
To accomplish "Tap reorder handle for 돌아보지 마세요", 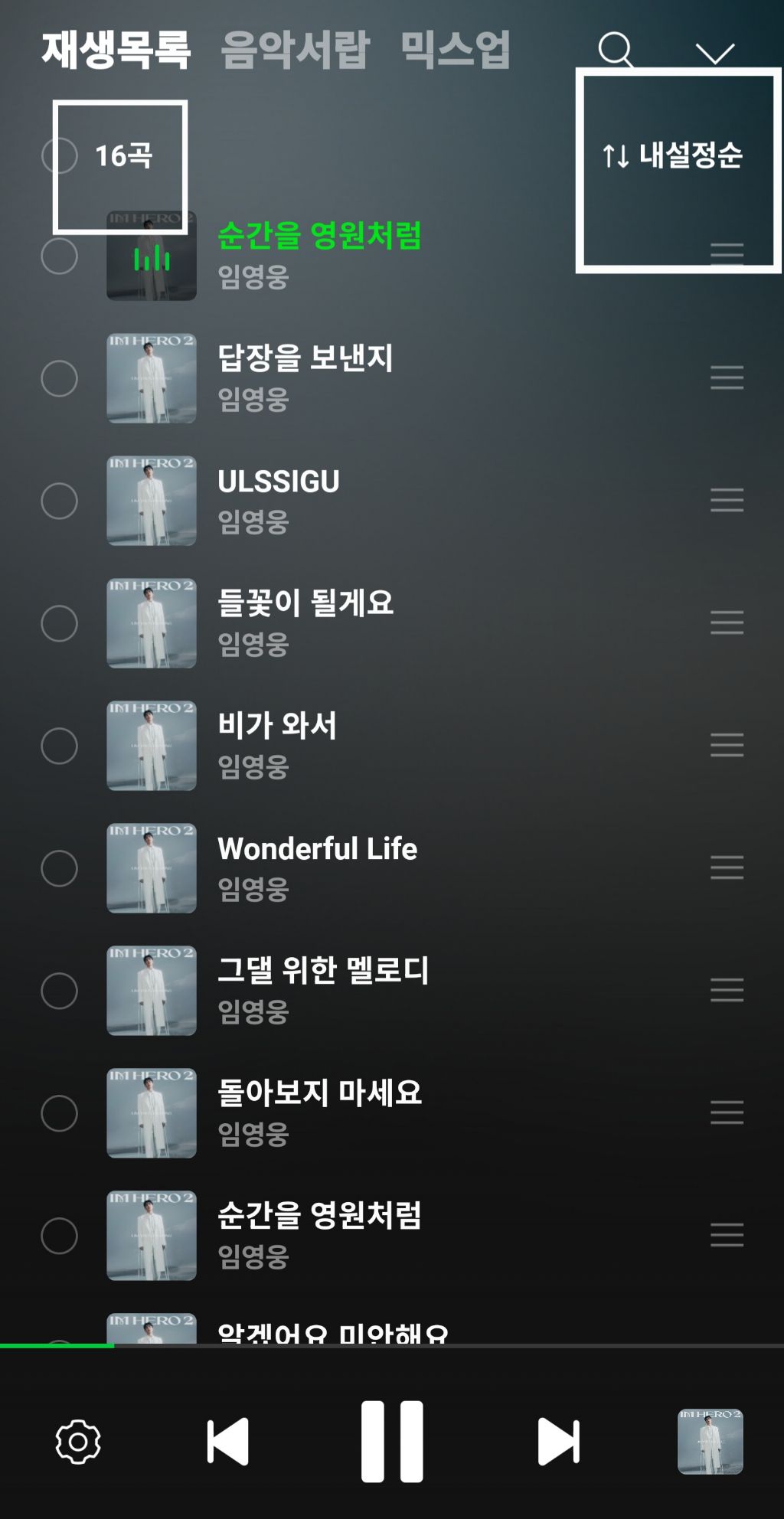I will (x=727, y=1112).
